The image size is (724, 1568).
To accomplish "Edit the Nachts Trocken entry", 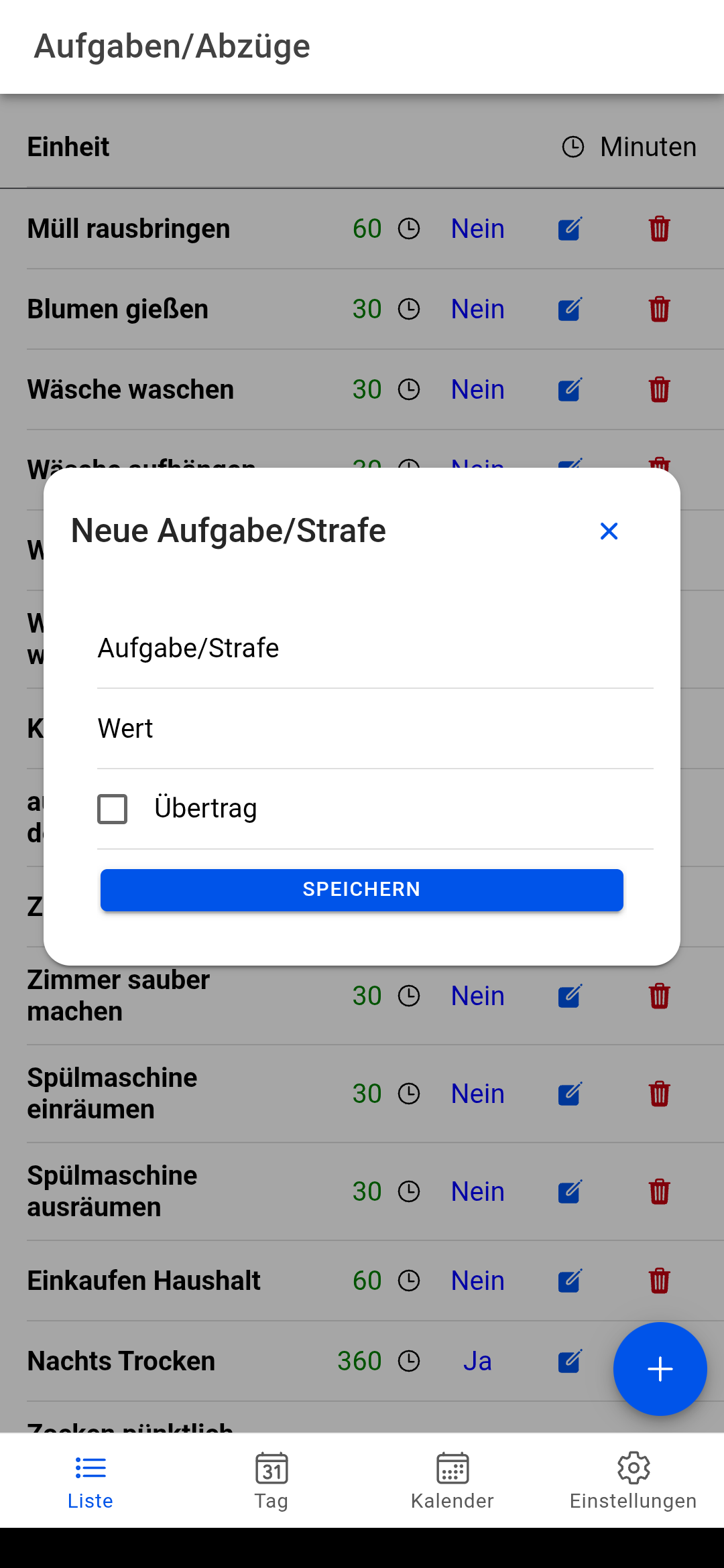I will [570, 1362].
